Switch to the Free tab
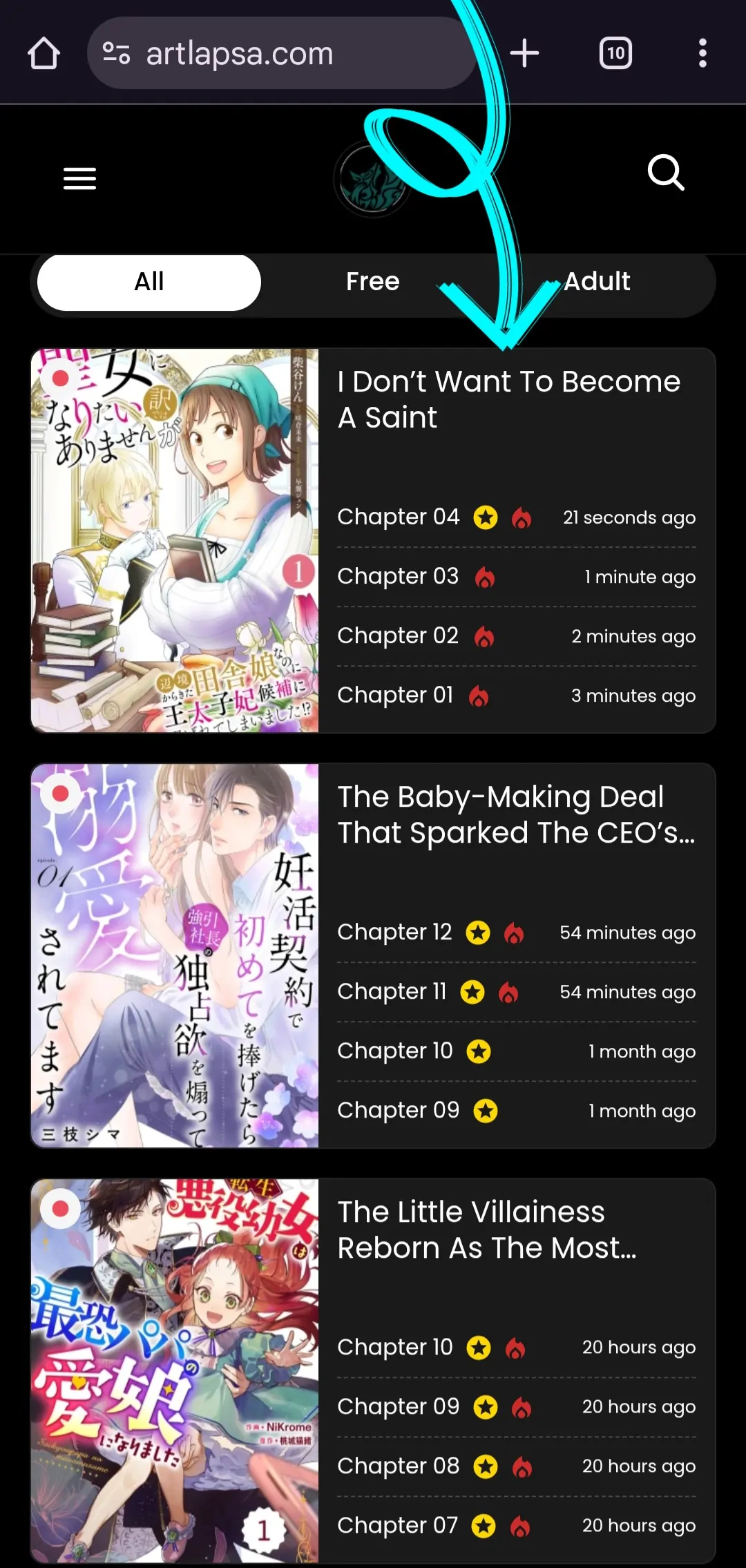The image size is (746, 1568). (372, 282)
